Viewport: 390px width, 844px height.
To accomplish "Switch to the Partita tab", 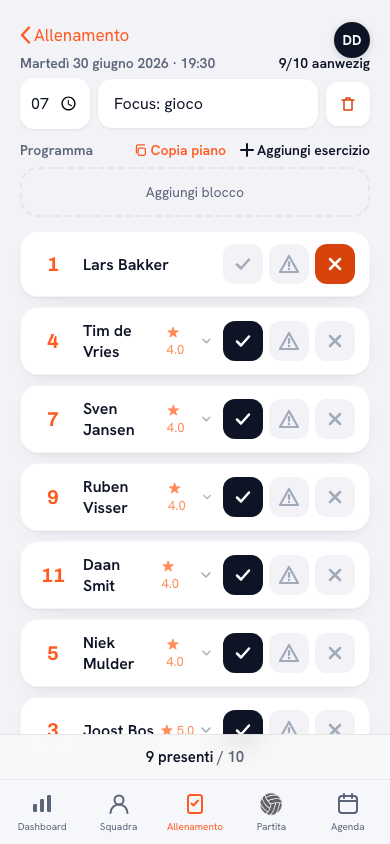I will tap(271, 813).
